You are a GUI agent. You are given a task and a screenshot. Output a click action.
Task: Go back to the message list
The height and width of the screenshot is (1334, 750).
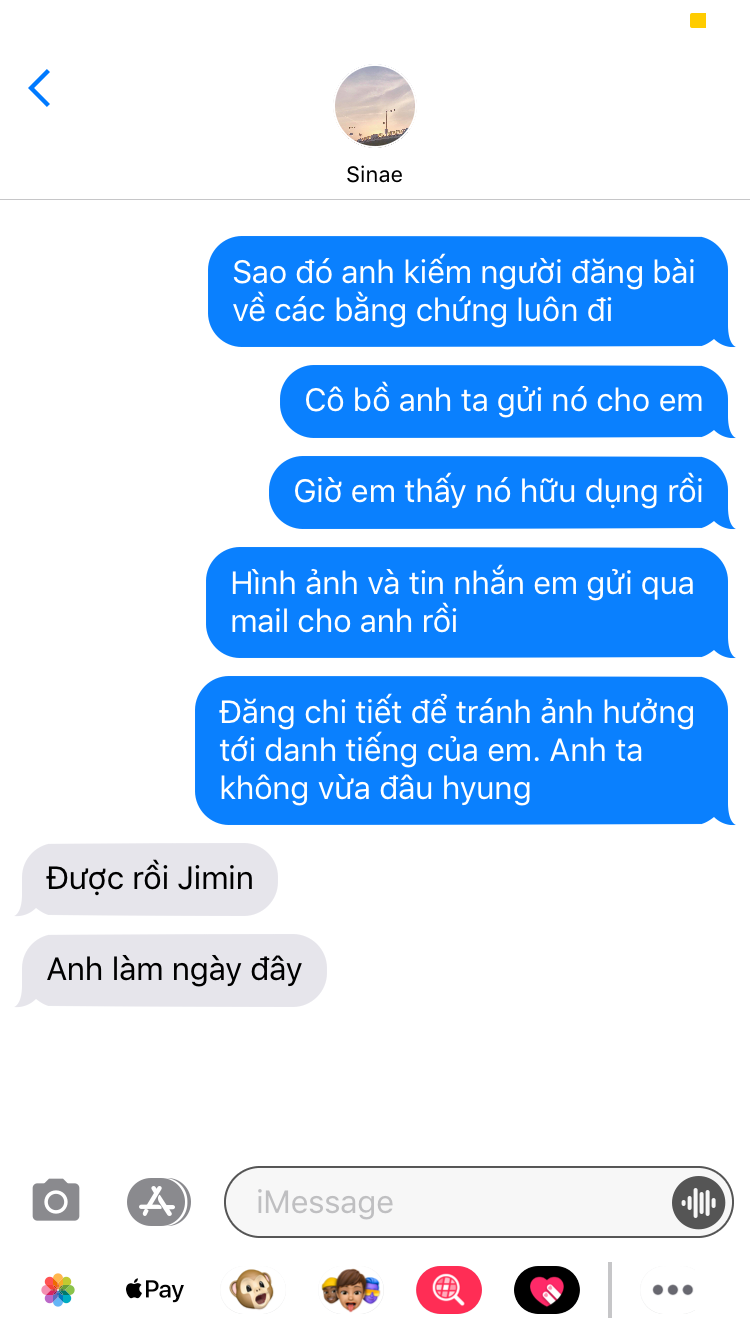(x=39, y=88)
